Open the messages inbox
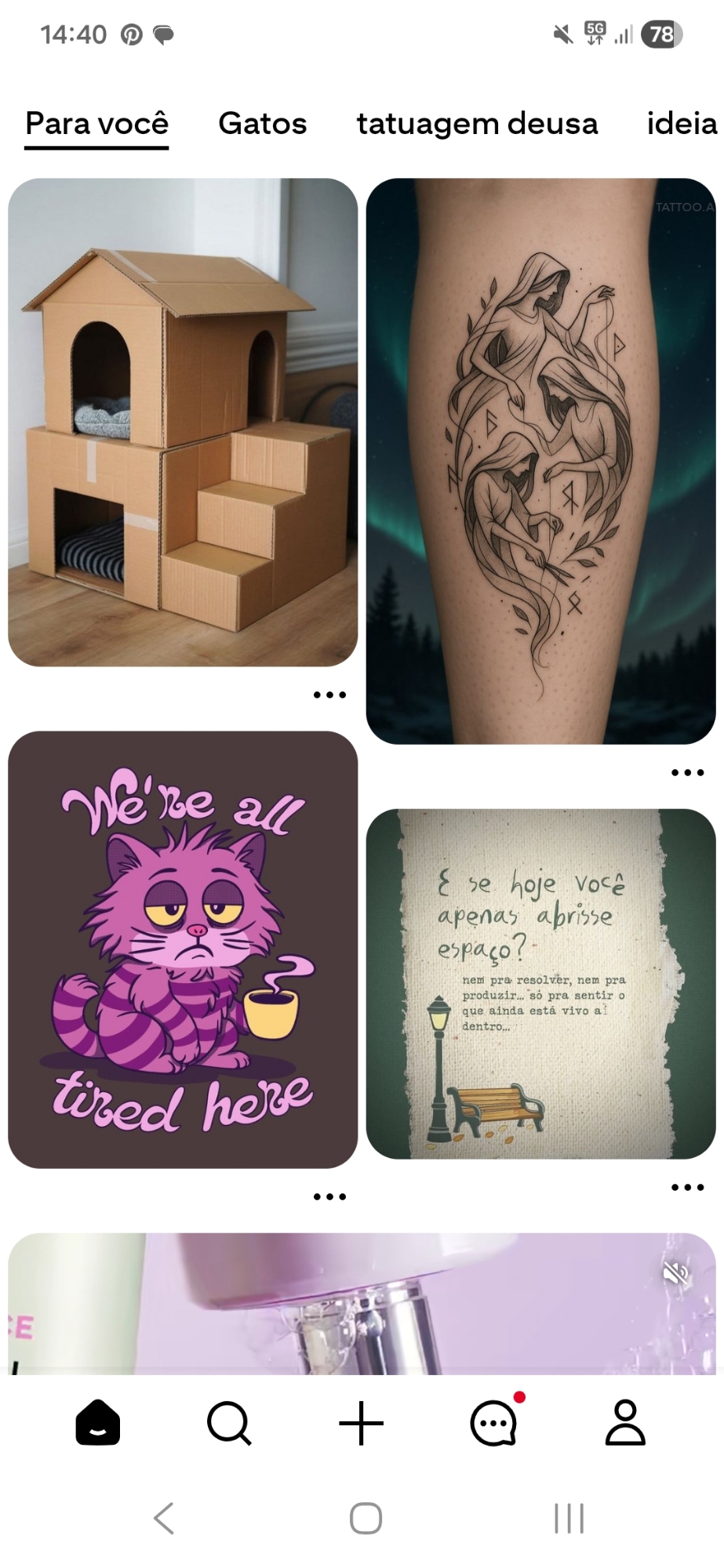 click(x=493, y=1422)
